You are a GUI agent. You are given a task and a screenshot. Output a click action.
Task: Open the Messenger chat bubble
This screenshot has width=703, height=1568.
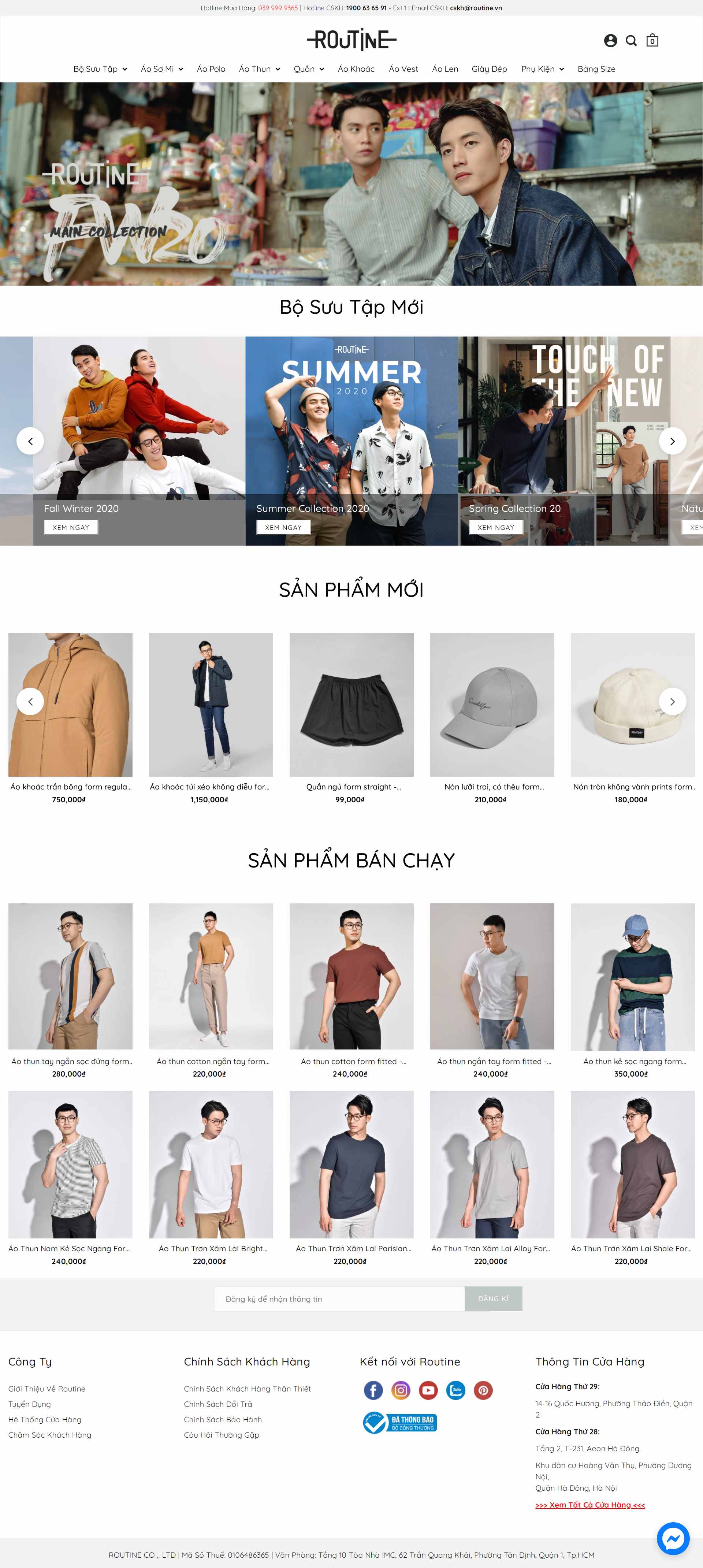coord(673,1539)
